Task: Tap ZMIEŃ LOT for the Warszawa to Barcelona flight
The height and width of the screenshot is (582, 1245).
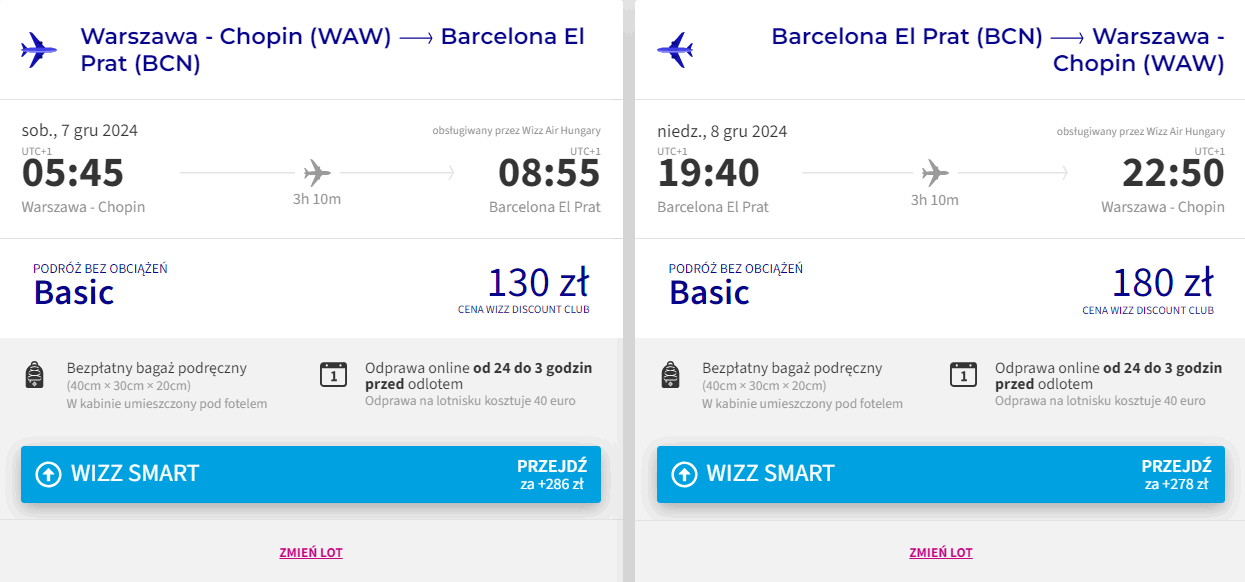Action: click(311, 552)
